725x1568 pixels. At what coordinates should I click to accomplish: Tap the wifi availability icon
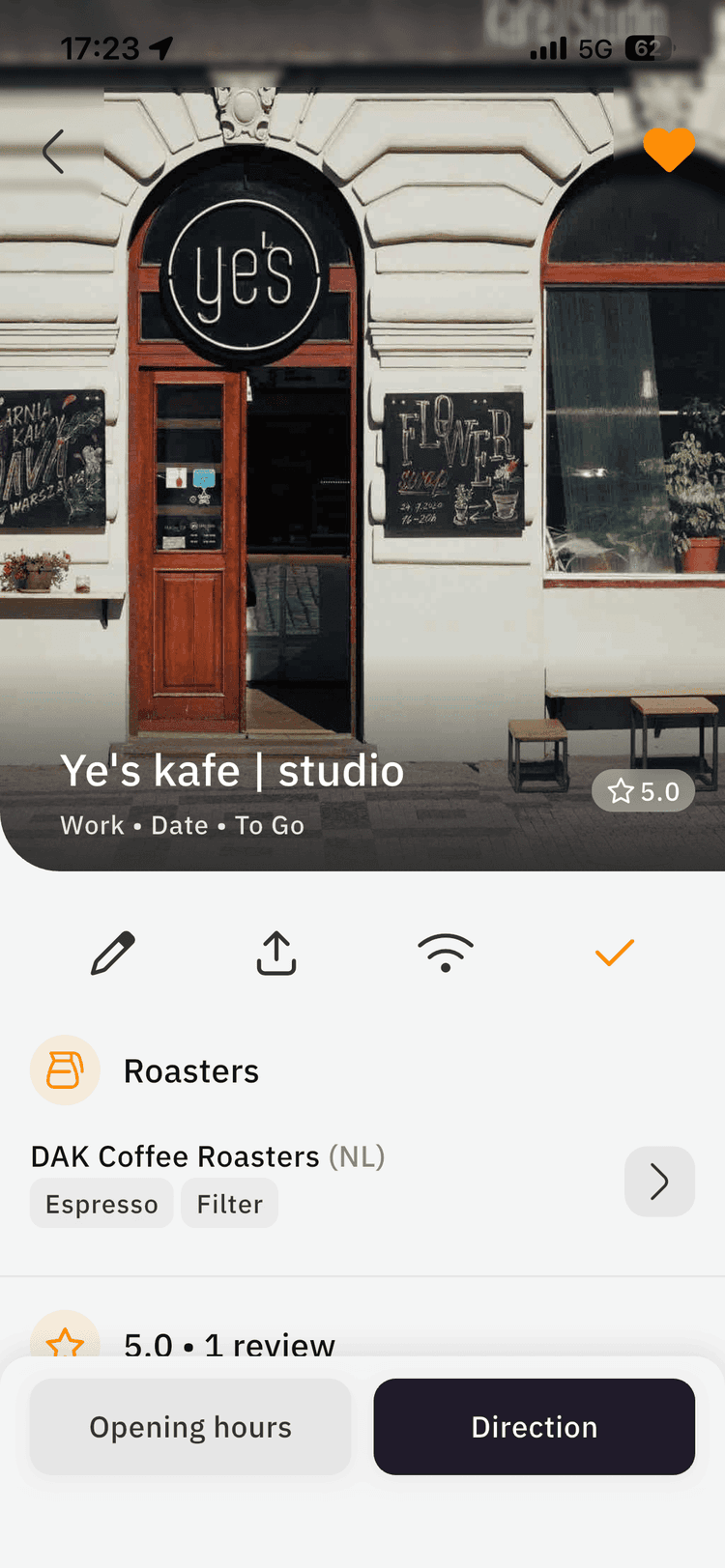point(445,953)
